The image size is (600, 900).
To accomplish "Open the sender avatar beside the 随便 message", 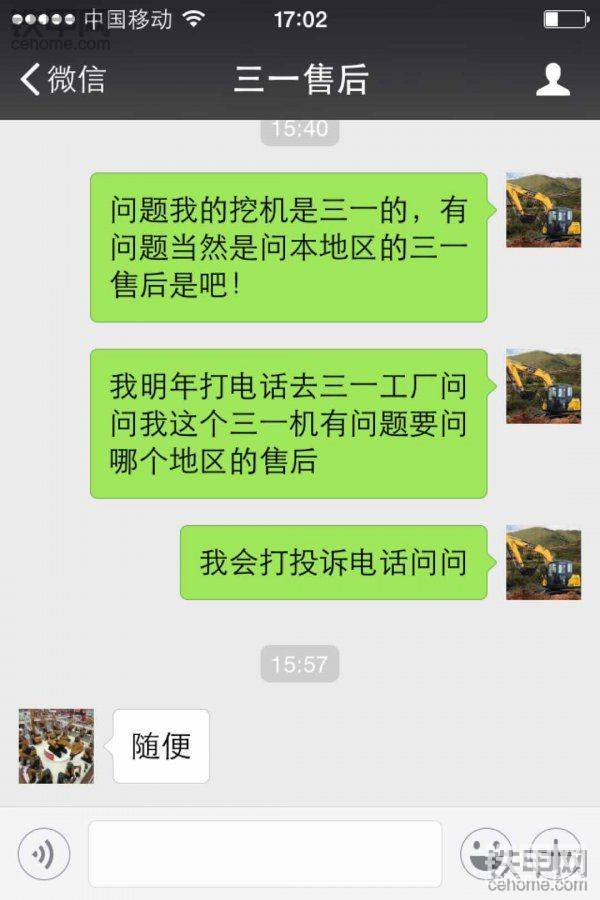I will (x=56, y=746).
